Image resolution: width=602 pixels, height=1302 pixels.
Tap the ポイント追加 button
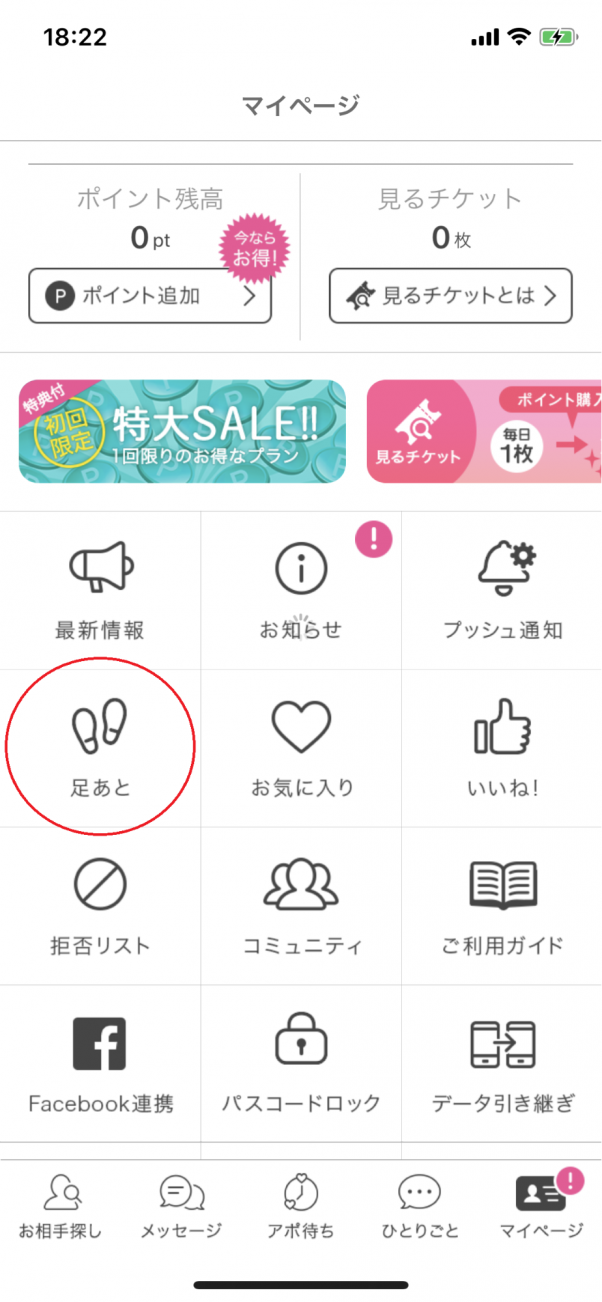click(150, 296)
